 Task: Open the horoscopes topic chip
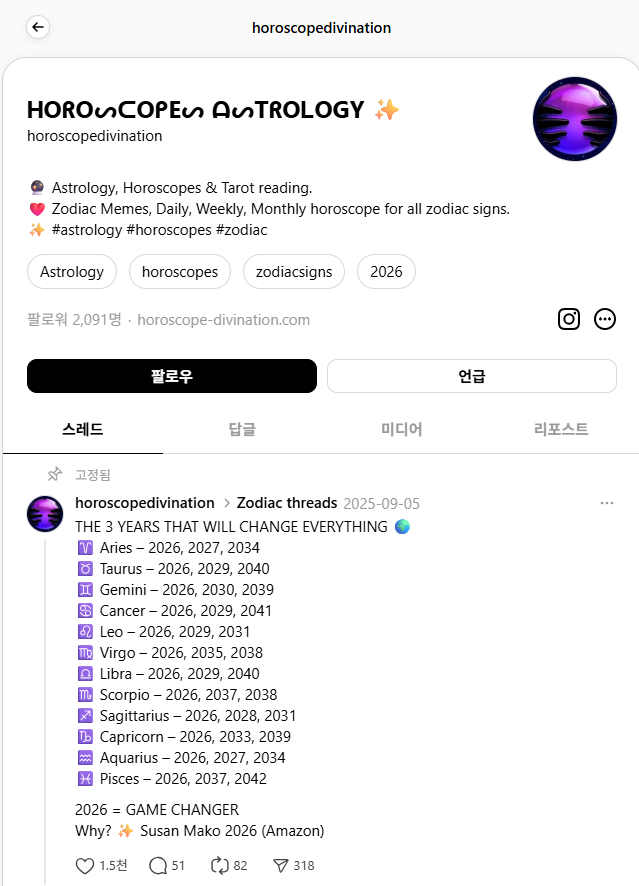tap(180, 271)
